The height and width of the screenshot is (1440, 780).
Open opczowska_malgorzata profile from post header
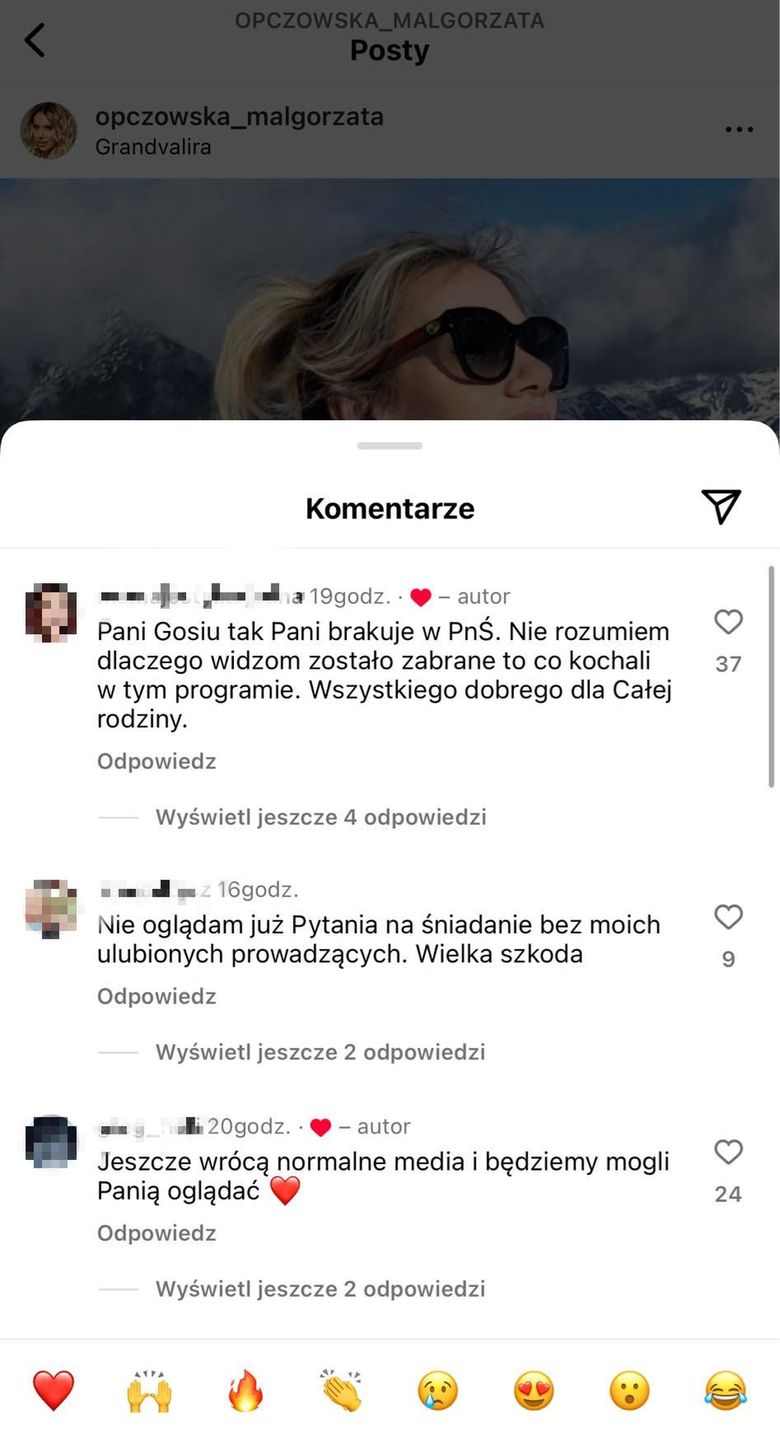point(239,117)
